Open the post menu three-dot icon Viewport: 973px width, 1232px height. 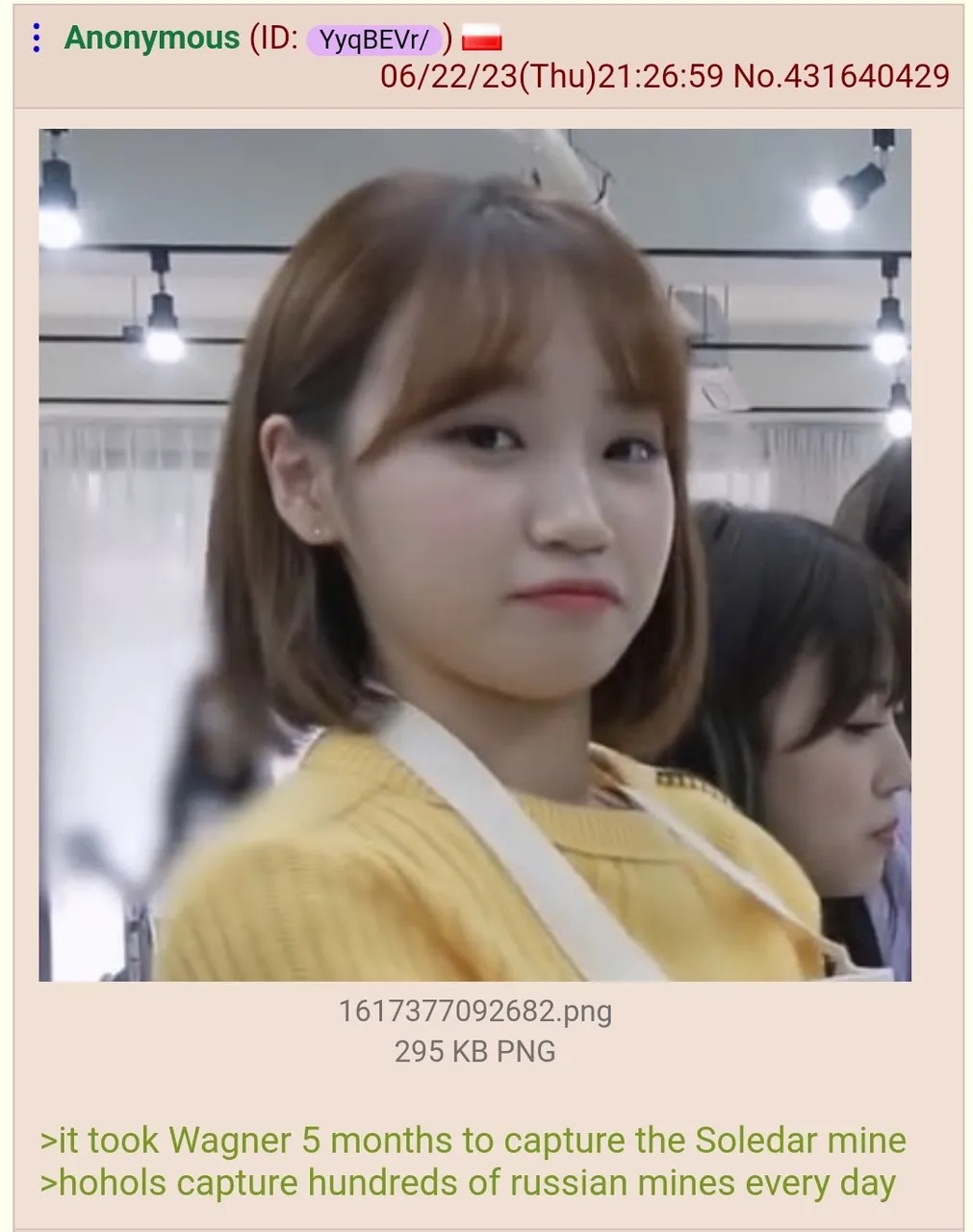(x=37, y=38)
